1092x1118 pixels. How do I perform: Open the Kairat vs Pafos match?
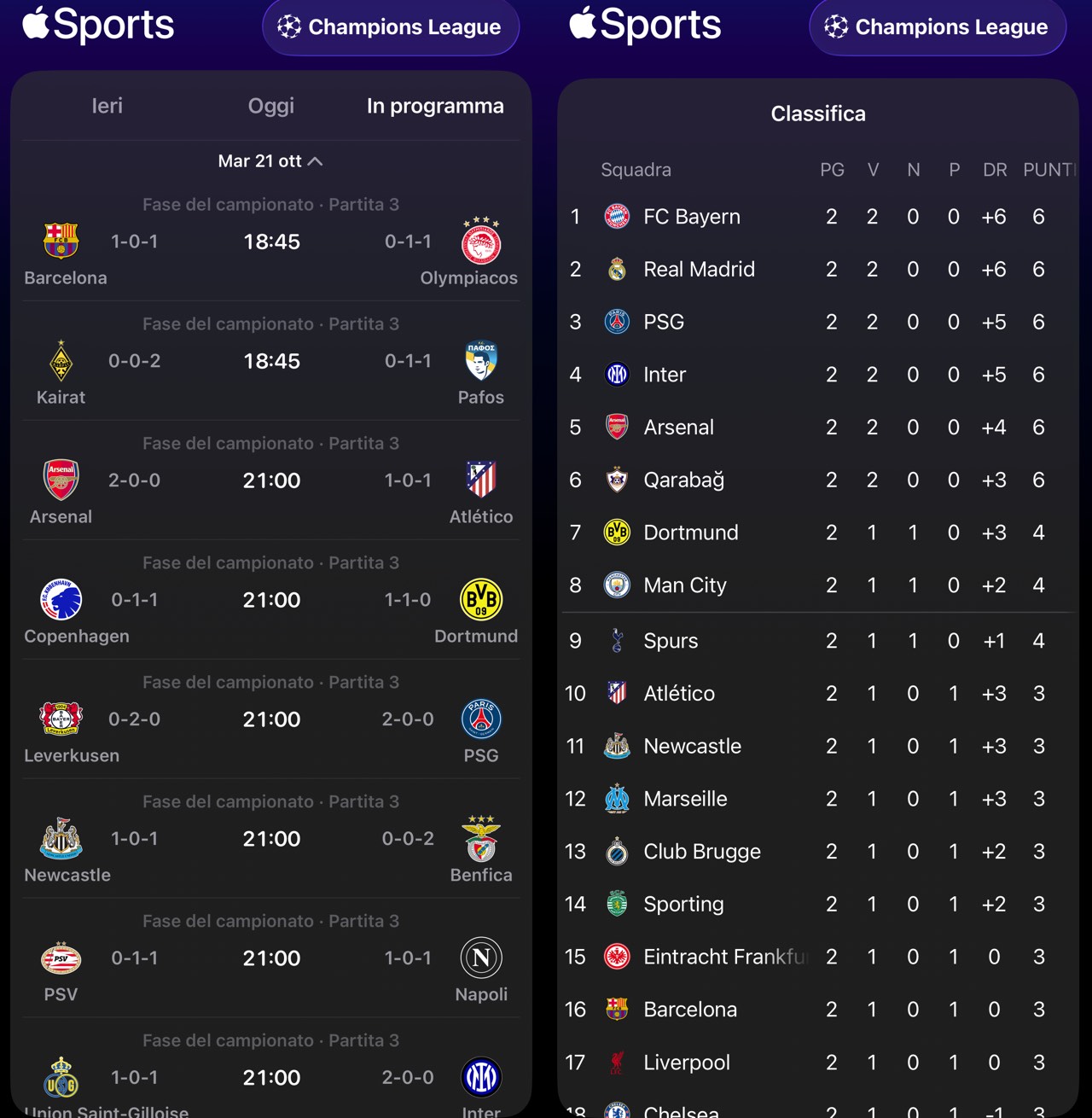tap(270, 361)
